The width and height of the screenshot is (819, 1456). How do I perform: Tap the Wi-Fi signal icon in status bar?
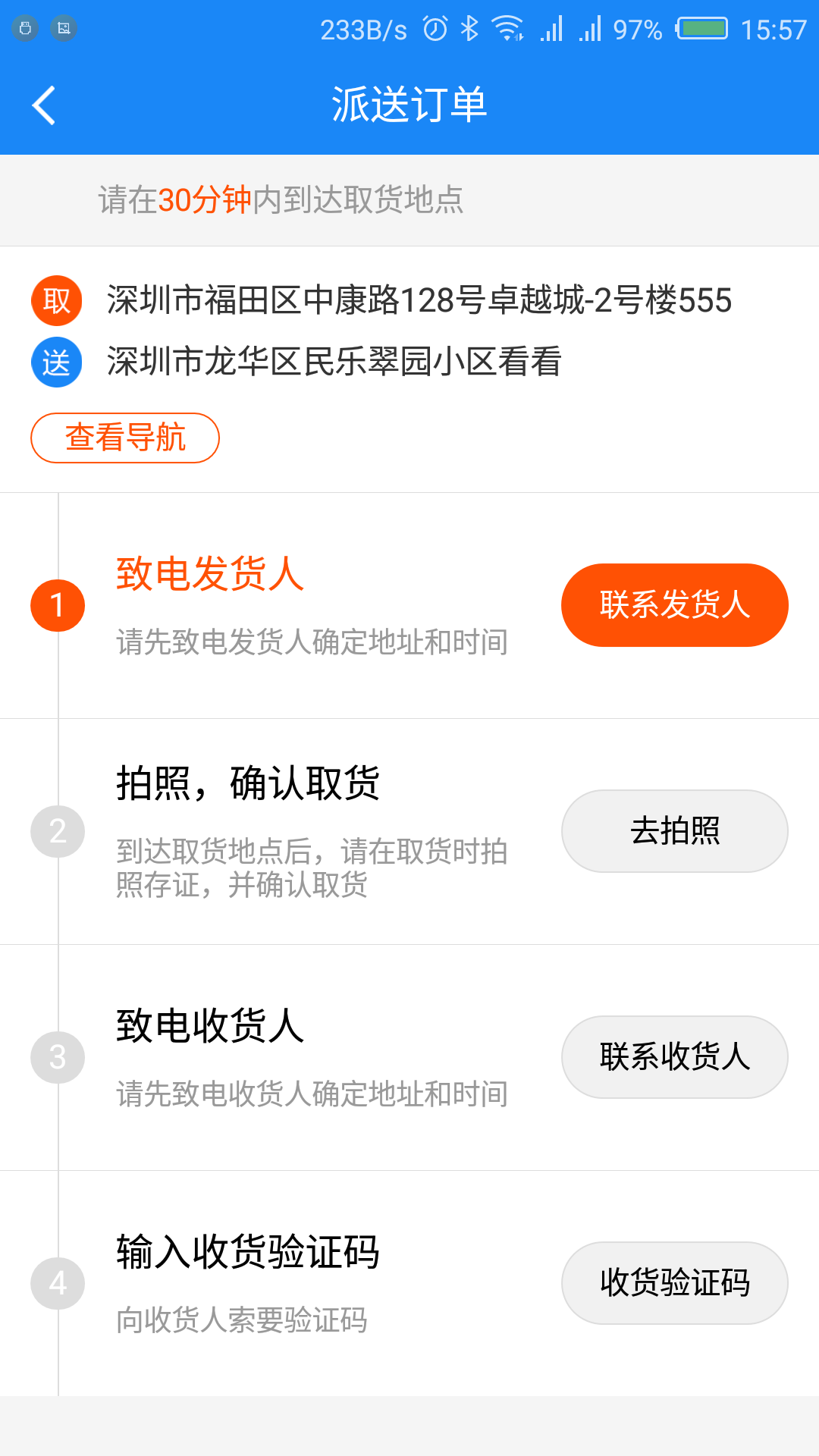[507, 27]
